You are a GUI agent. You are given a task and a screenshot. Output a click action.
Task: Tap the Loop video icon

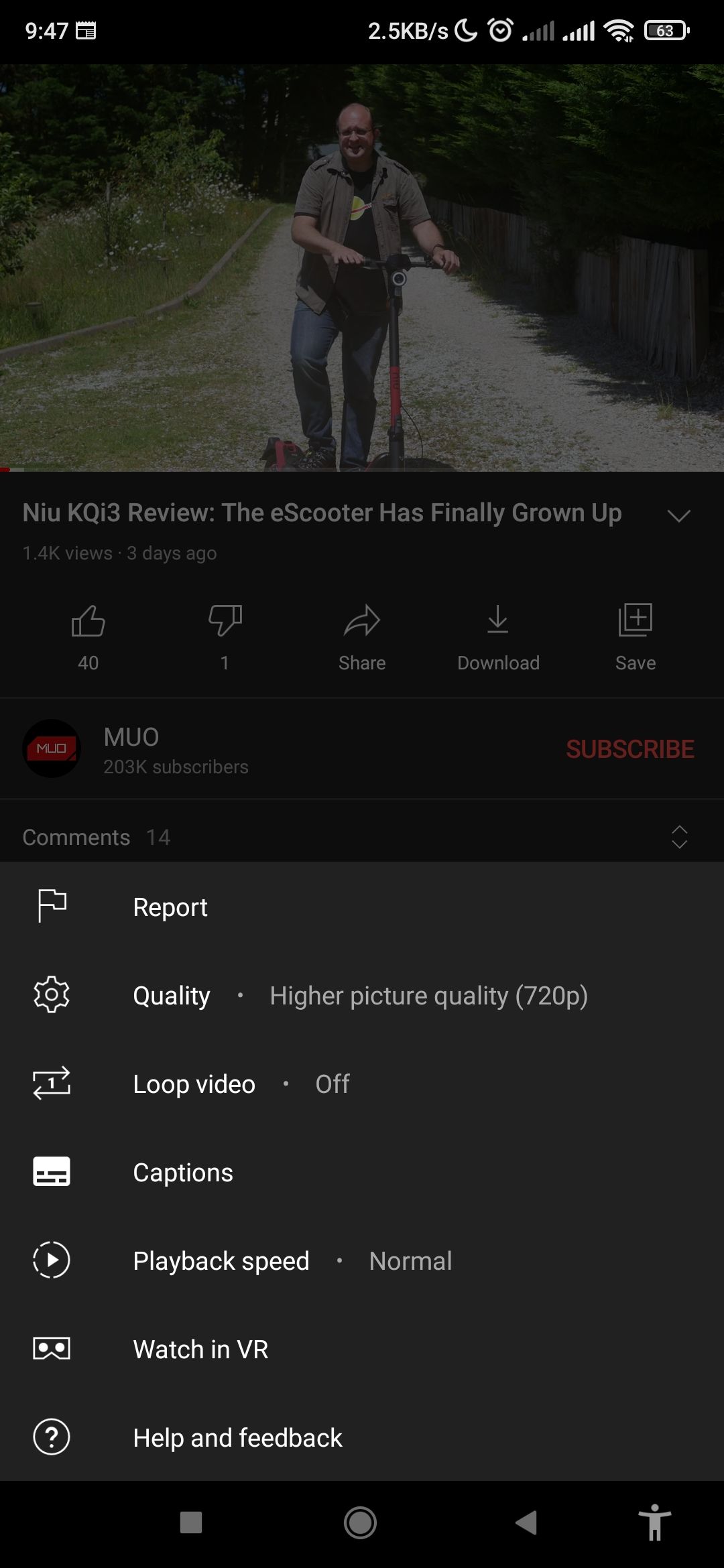point(50,1084)
